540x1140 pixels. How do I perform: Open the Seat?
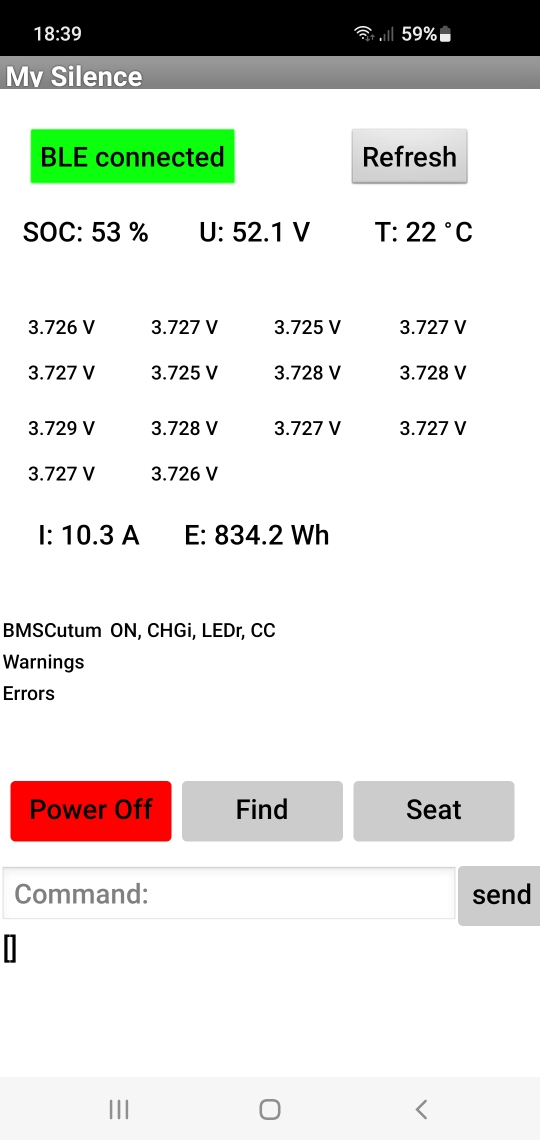pos(434,811)
